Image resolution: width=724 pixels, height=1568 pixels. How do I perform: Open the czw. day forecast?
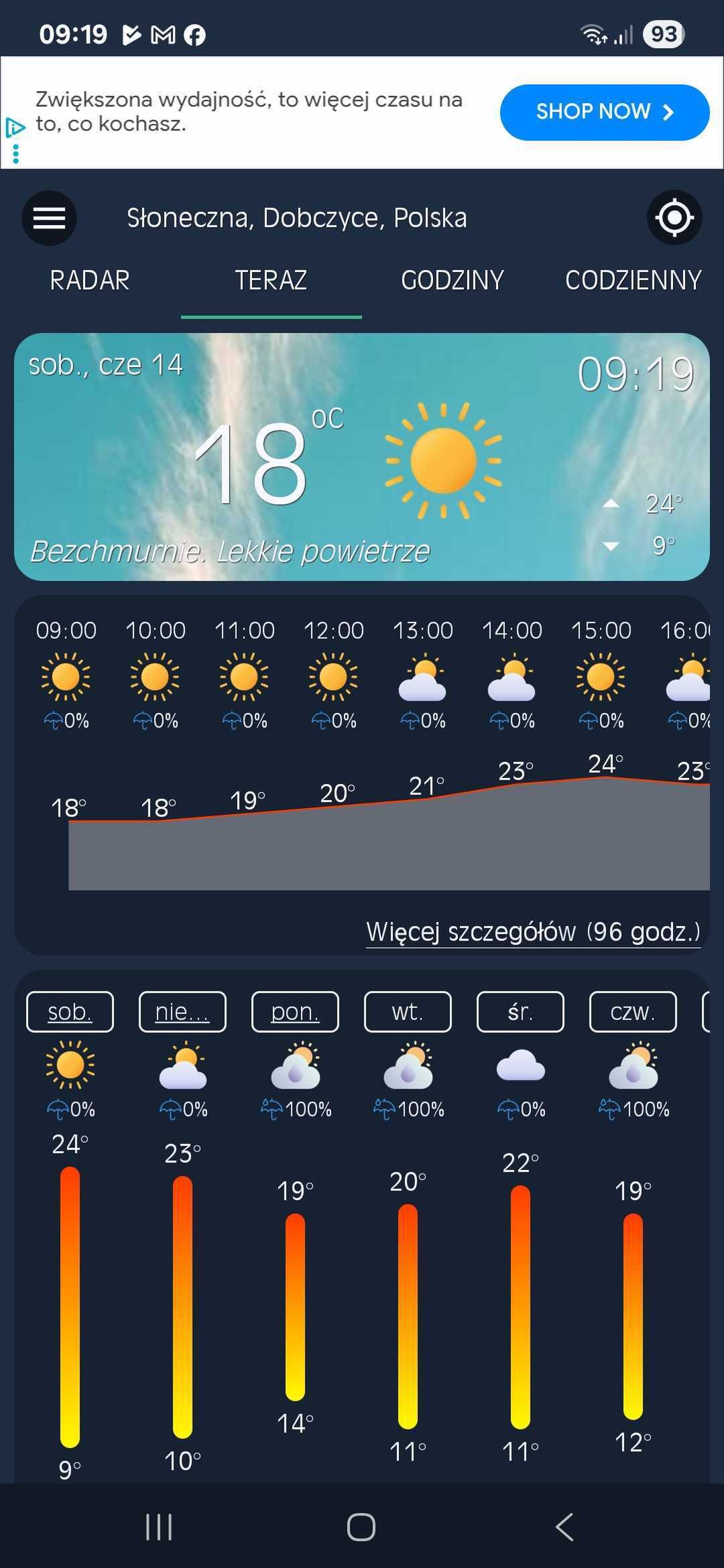pos(633,1012)
